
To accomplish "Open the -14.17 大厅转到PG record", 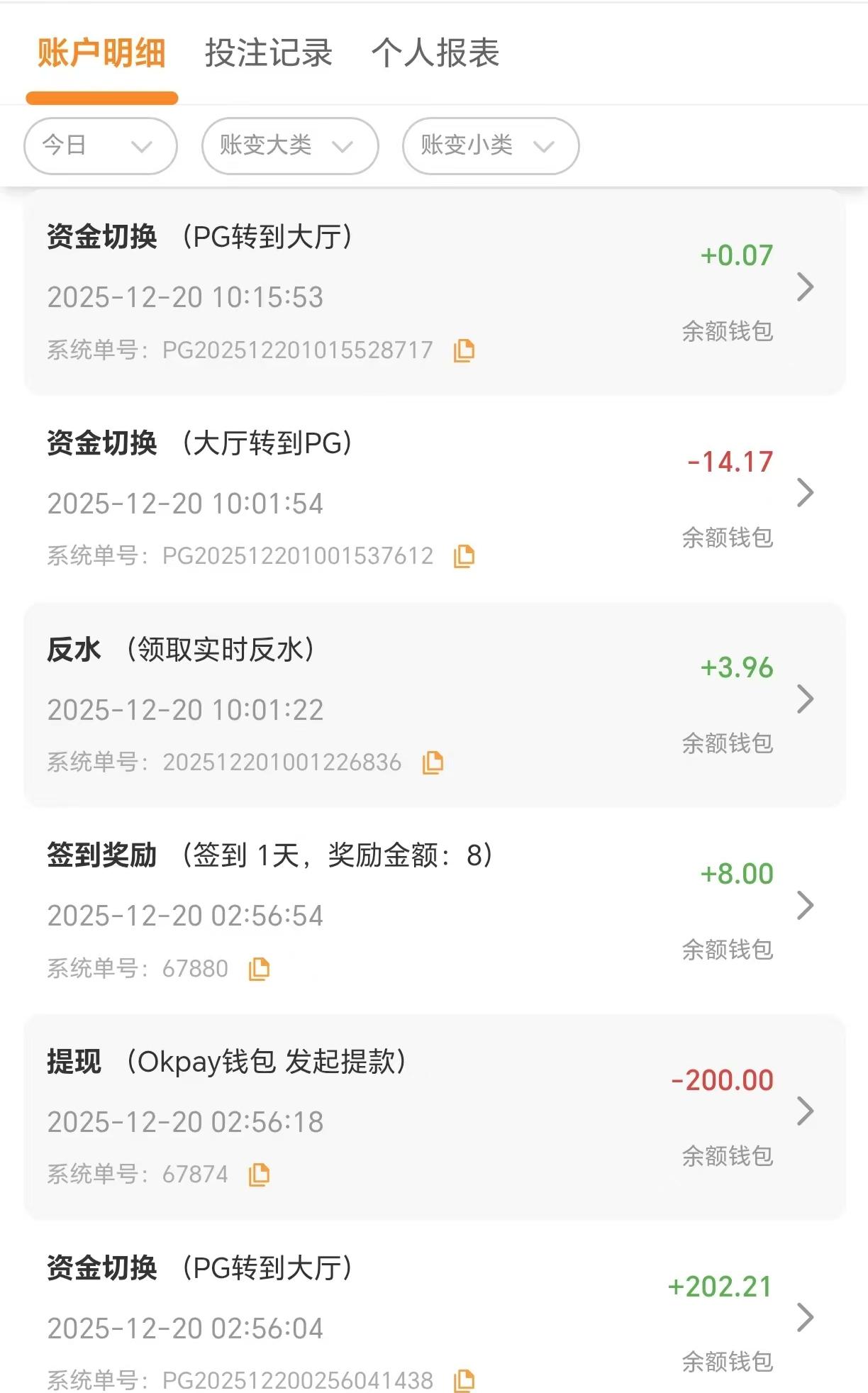I will point(804,493).
